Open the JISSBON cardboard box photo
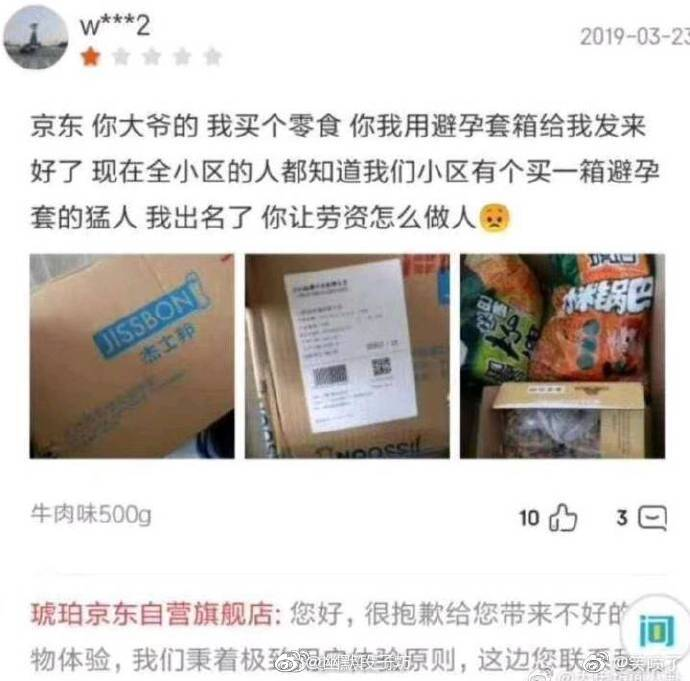Viewport: 690px width, 681px height. [x=132, y=356]
